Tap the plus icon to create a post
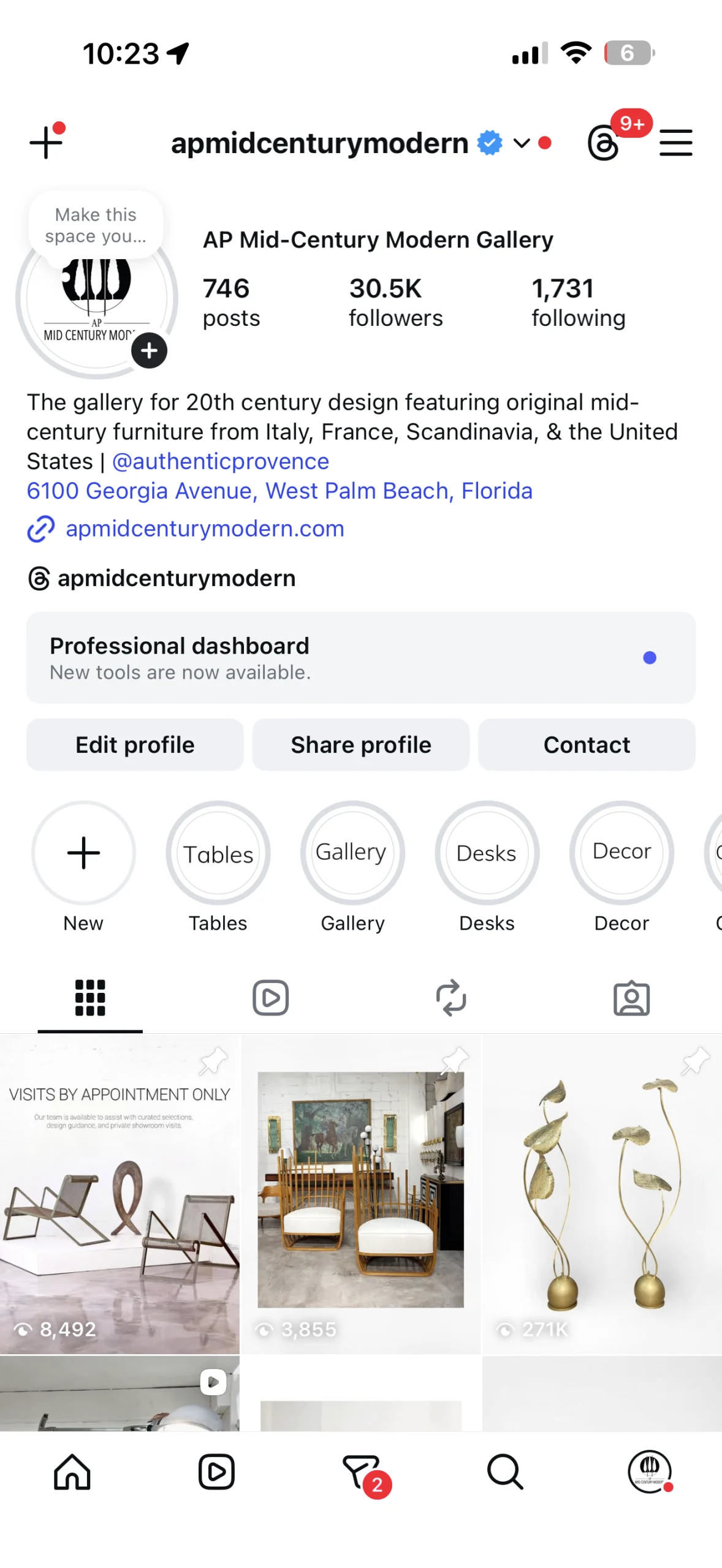 (x=46, y=143)
